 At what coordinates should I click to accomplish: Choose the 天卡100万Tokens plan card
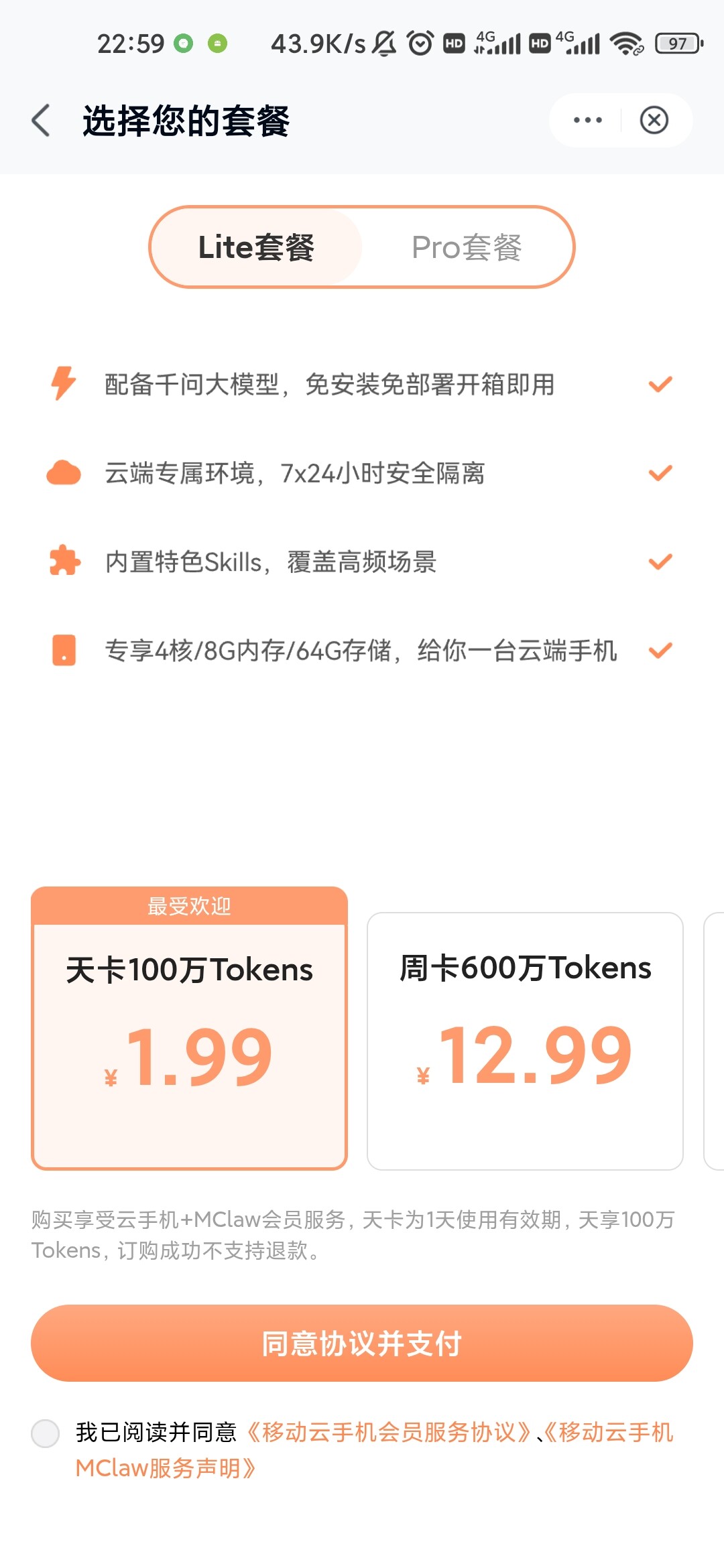tap(189, 1029)
